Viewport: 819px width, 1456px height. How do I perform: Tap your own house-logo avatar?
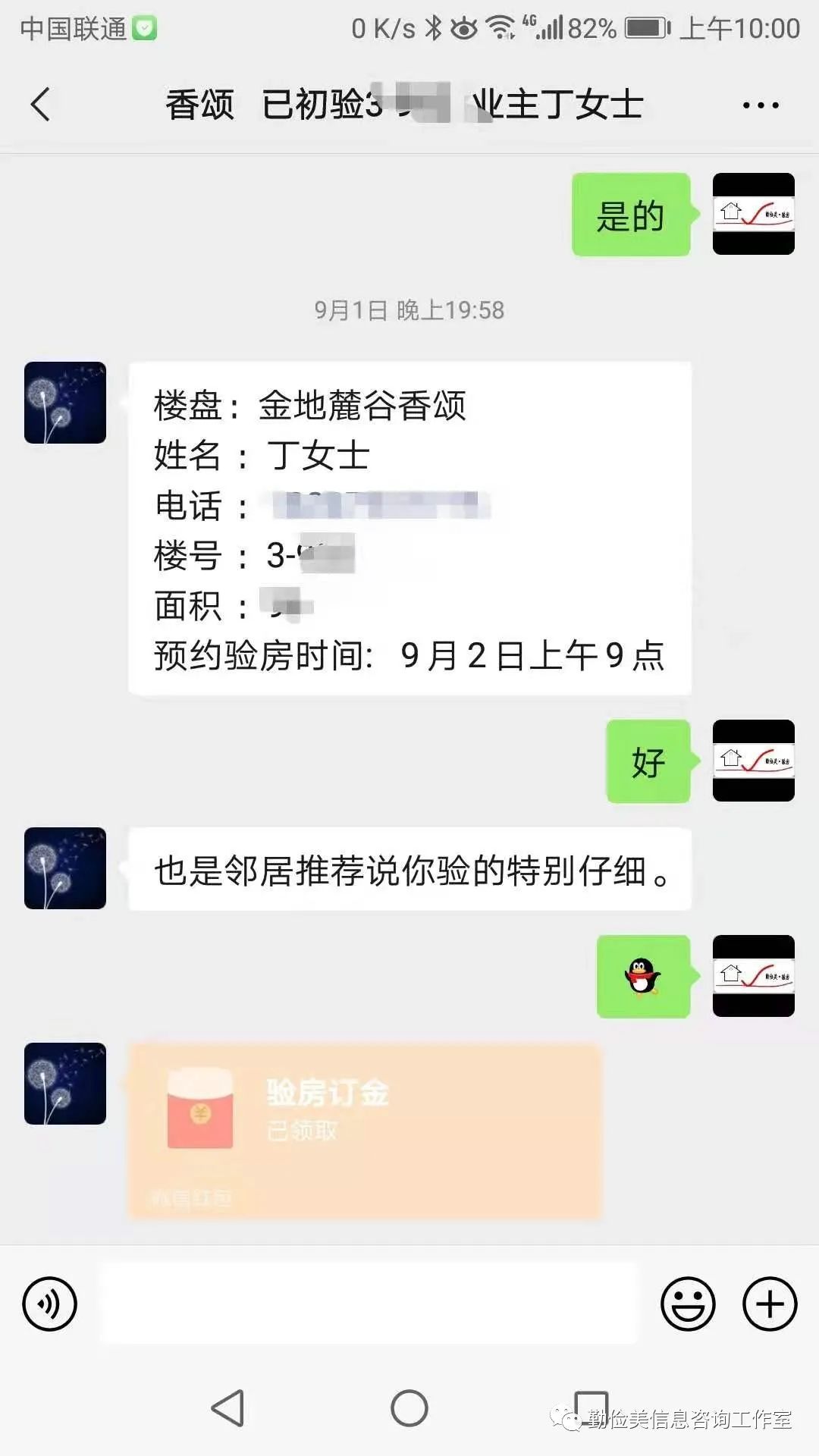click(x=753, y=216)
